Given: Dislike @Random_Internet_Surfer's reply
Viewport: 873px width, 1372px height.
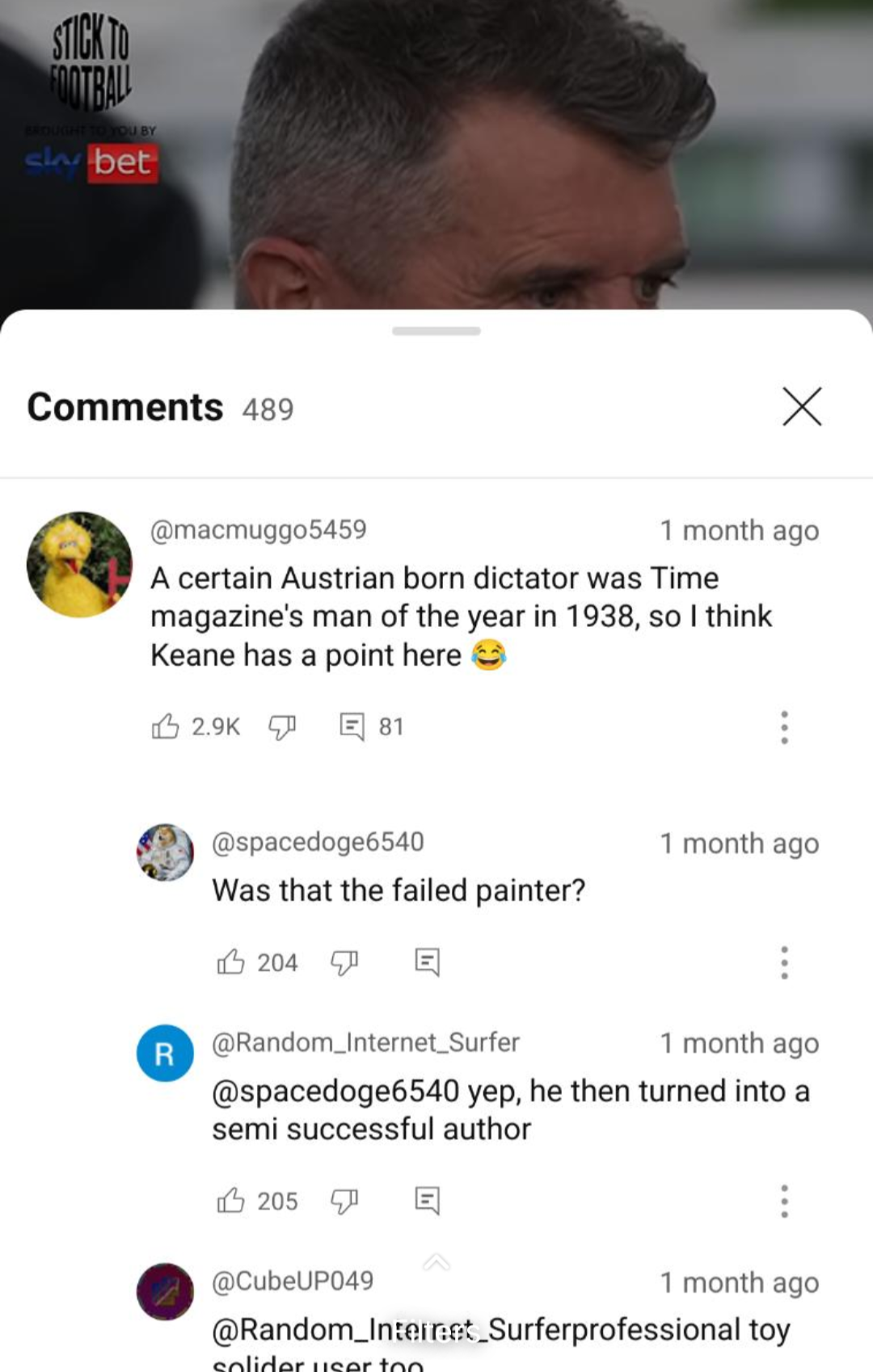Looking at the screenshot, I should coord(344,1201).
